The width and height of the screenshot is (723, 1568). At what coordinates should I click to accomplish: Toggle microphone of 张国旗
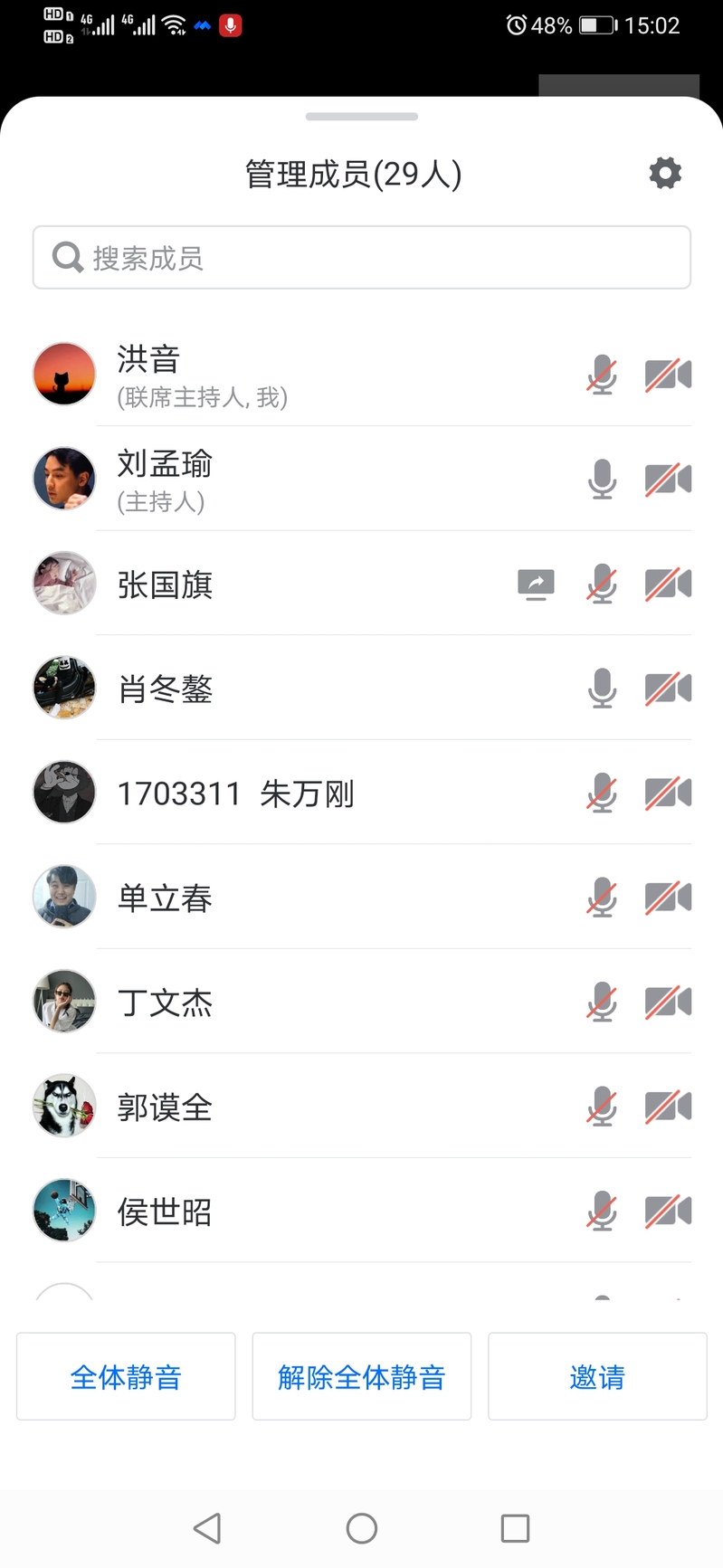click(602, 584)
